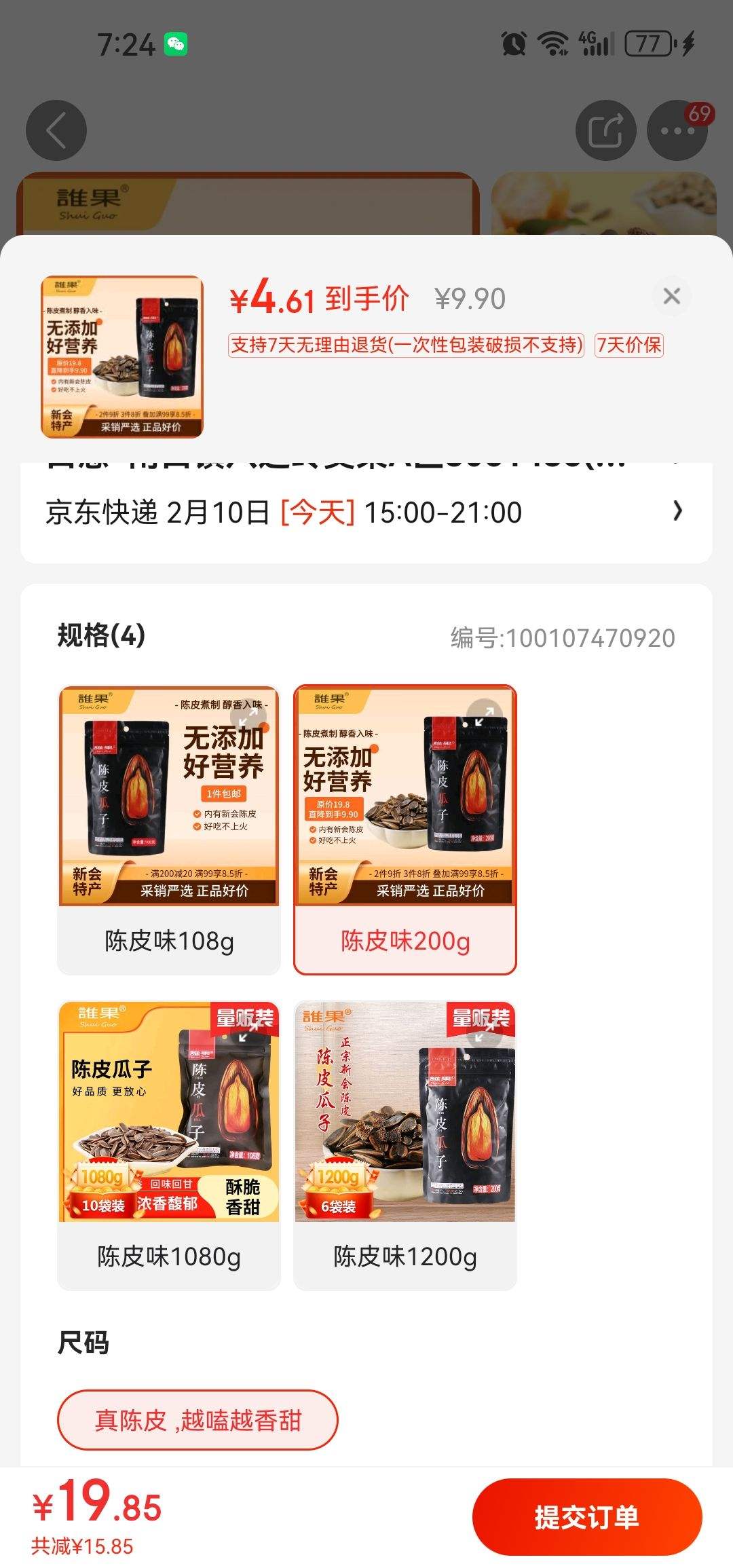Close the spec selection sheet

[671, 296]
